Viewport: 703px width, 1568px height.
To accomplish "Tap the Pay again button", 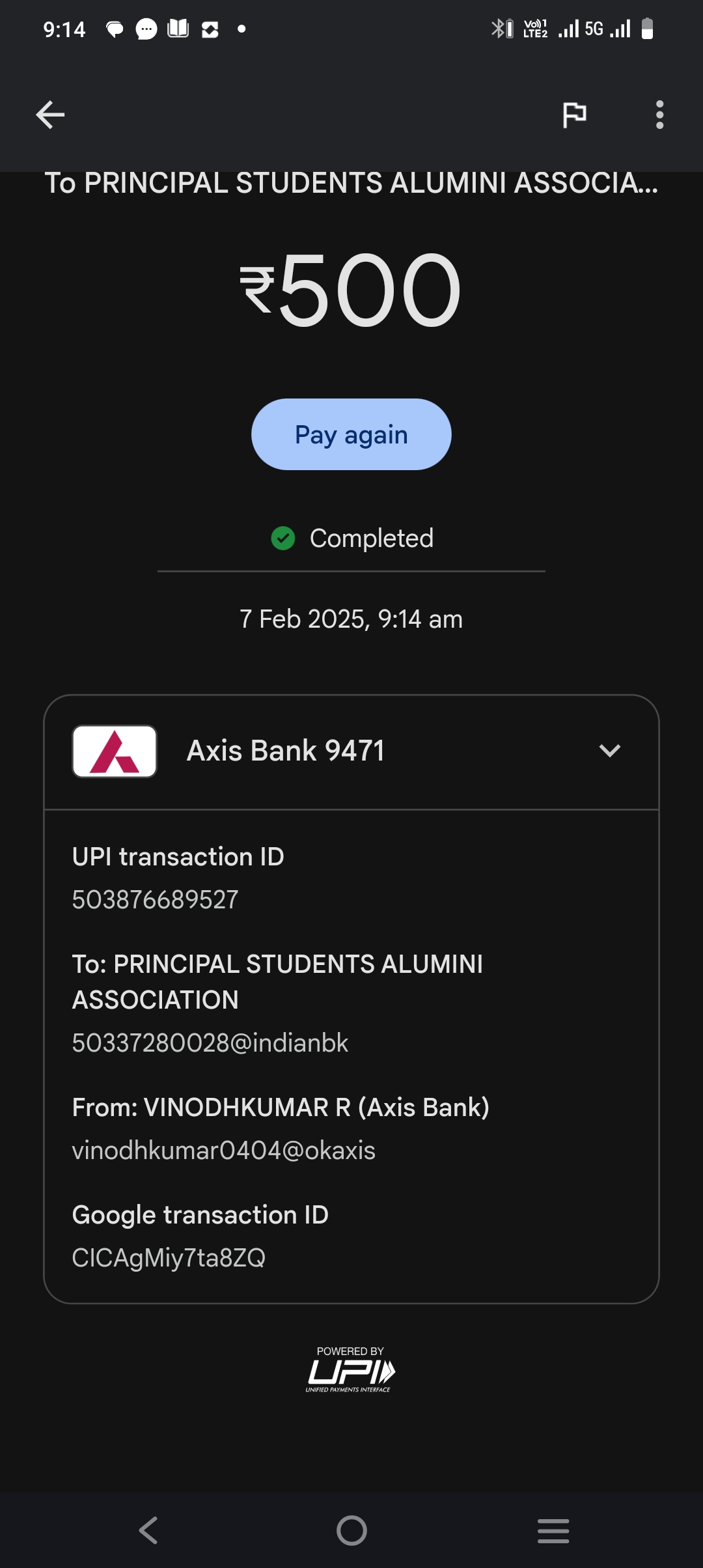I will click(x=351, y=434).
